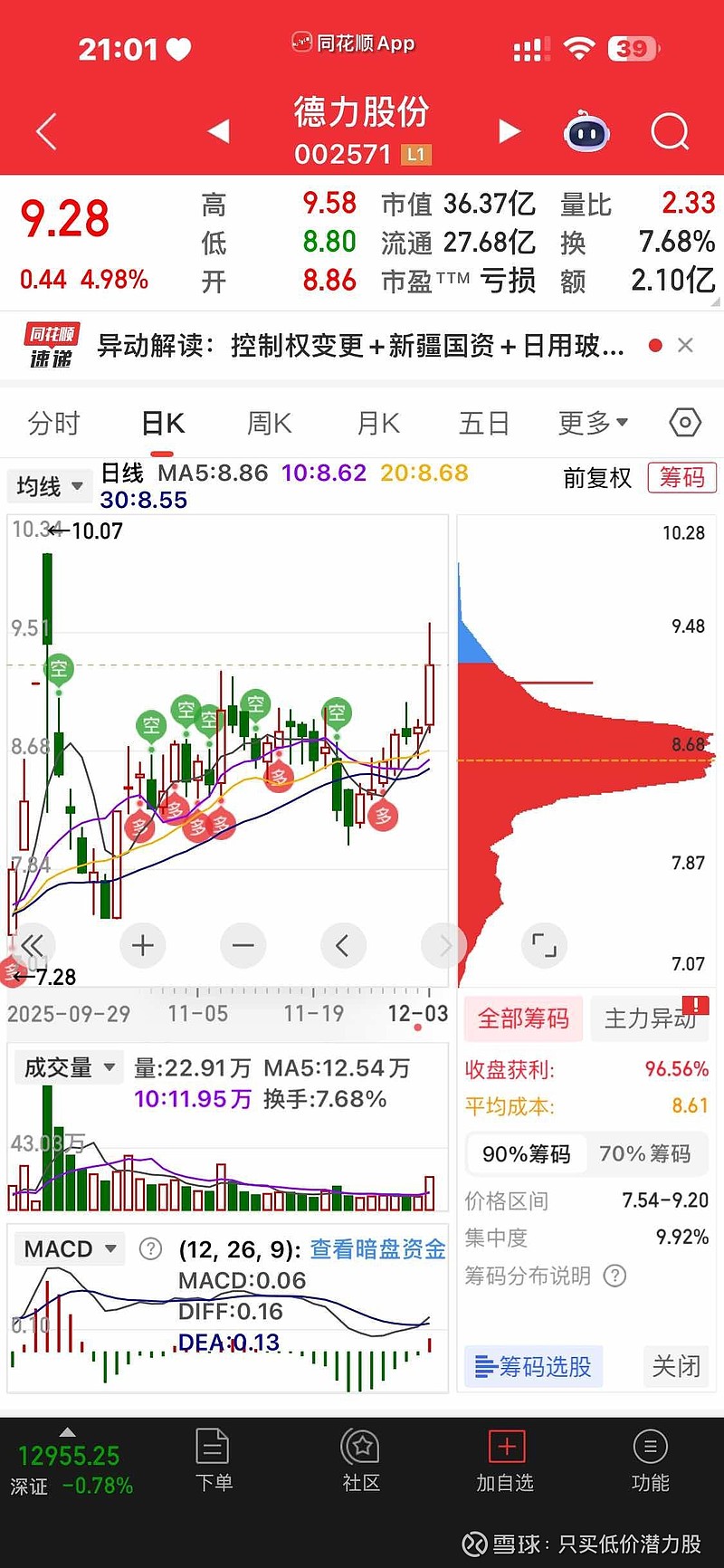
Task: Zoom out the K-line chart
Action: coord(243,946)
